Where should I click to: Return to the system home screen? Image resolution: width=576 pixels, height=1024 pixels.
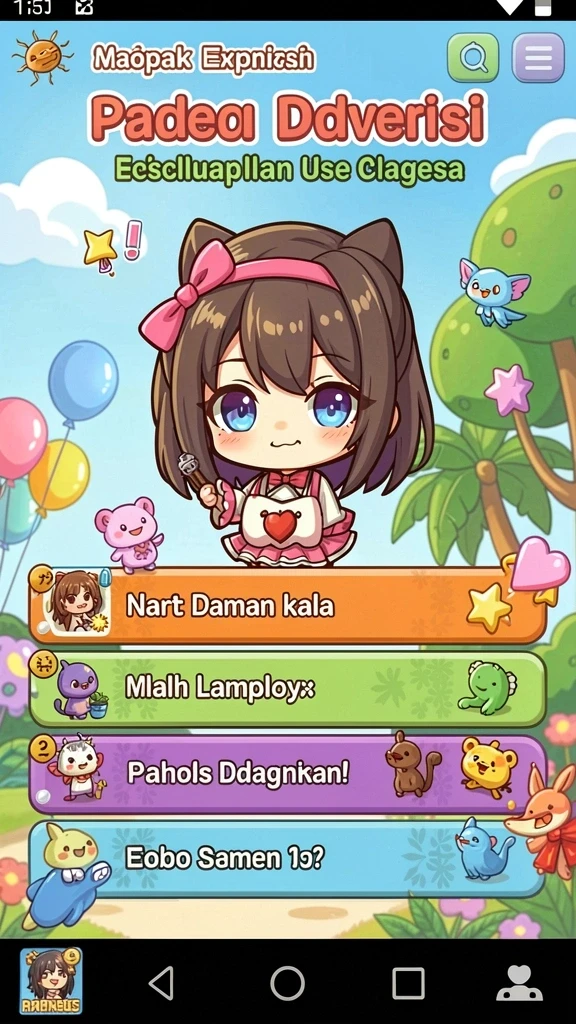pos(287,982)
